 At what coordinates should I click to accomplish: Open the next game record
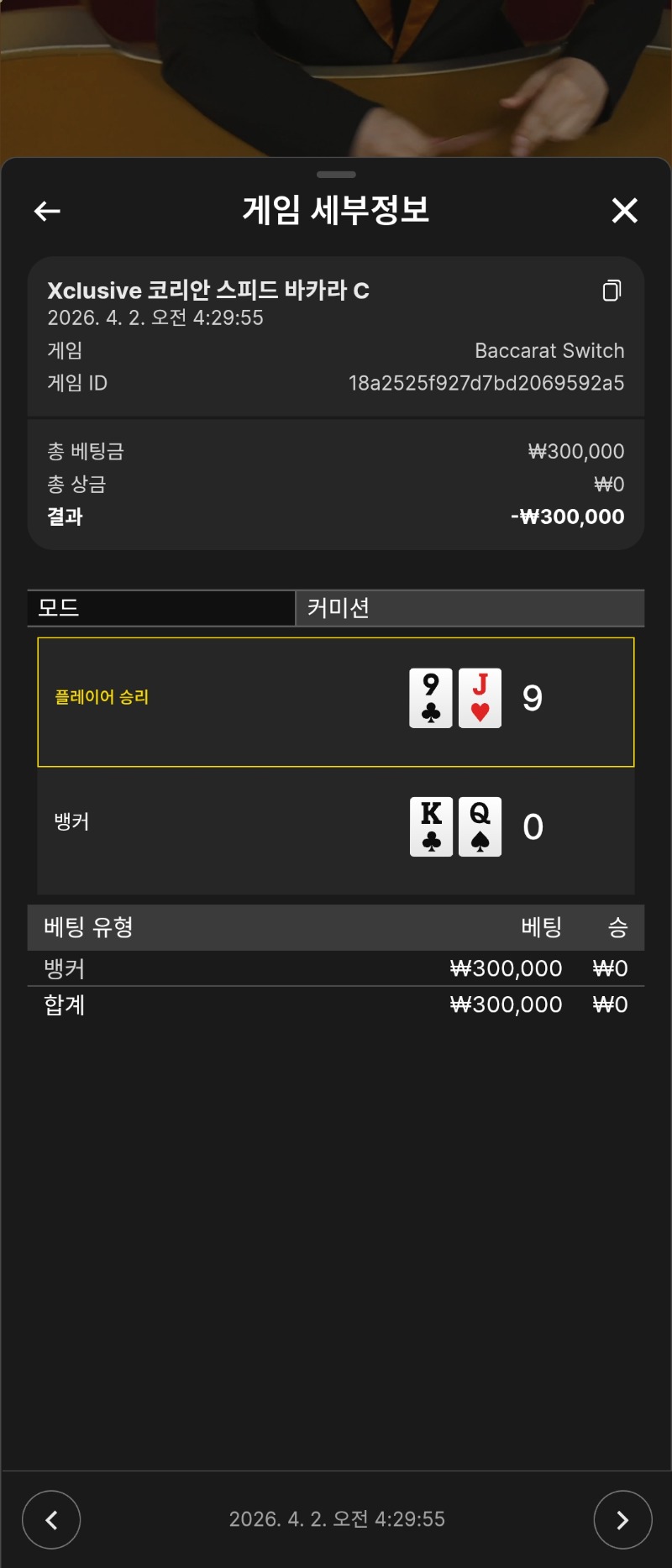(622, 1519)
